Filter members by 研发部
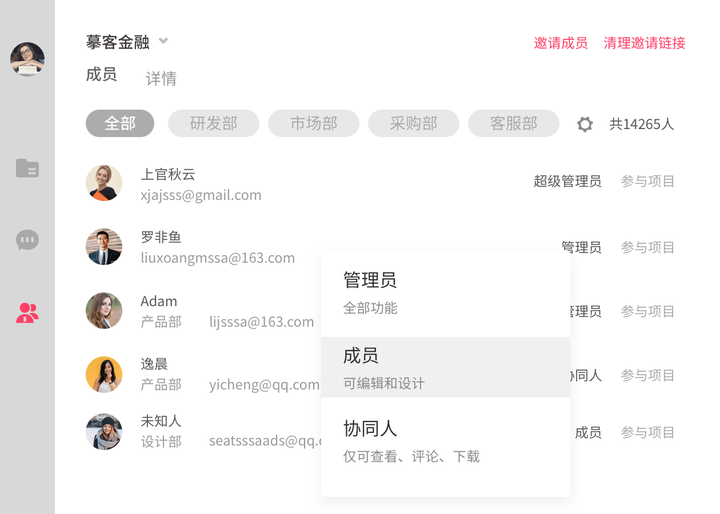Image resolution: width=720 pixels, height=514 pixels. point(214,124)
